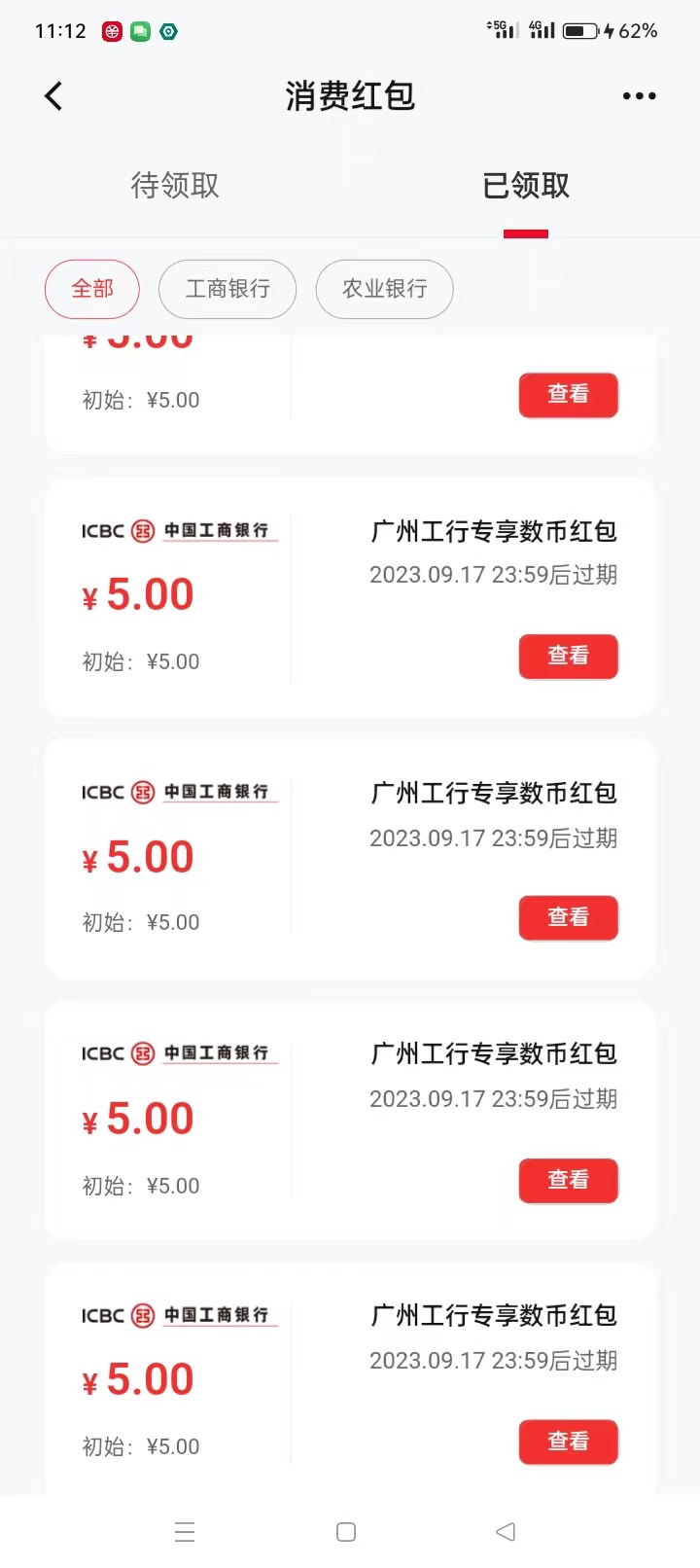Switch to the 待领取 tab
This screenshot has height=1568, width=700.
[x=175, y=185]
